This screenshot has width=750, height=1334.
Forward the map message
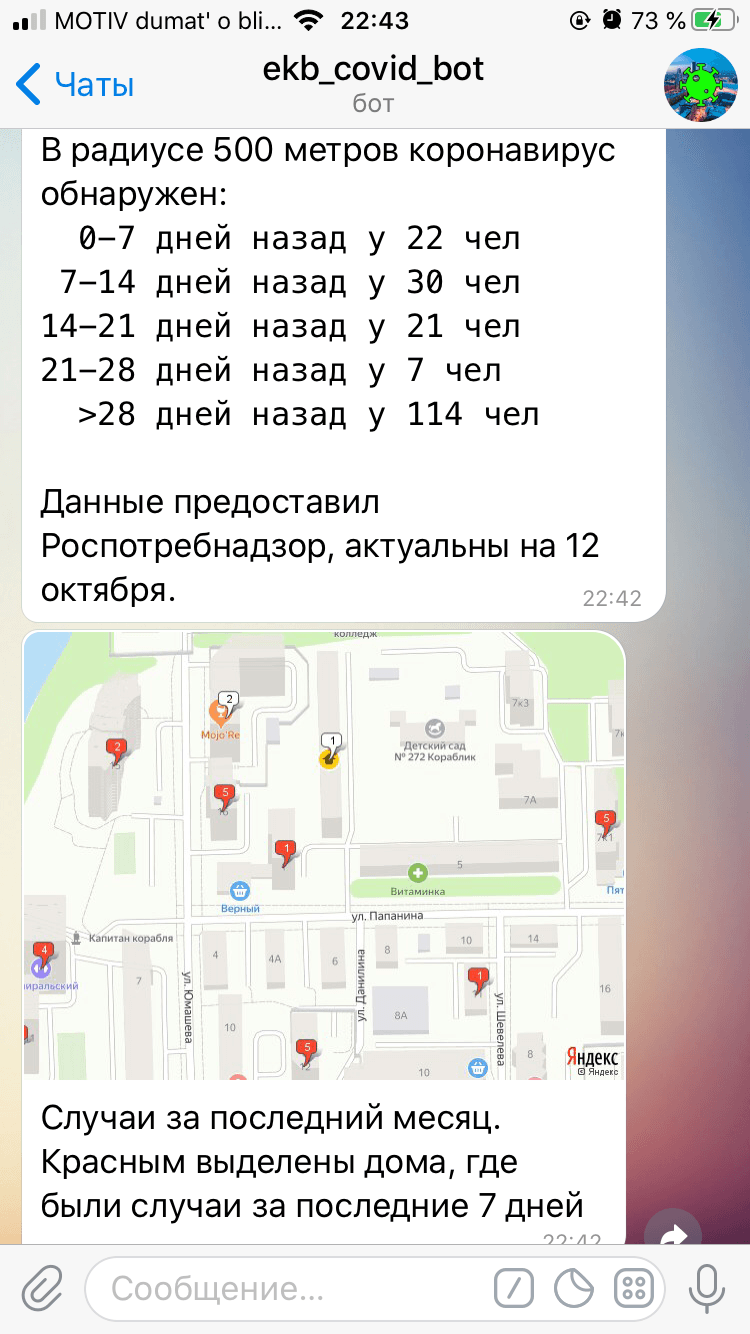674,1235
